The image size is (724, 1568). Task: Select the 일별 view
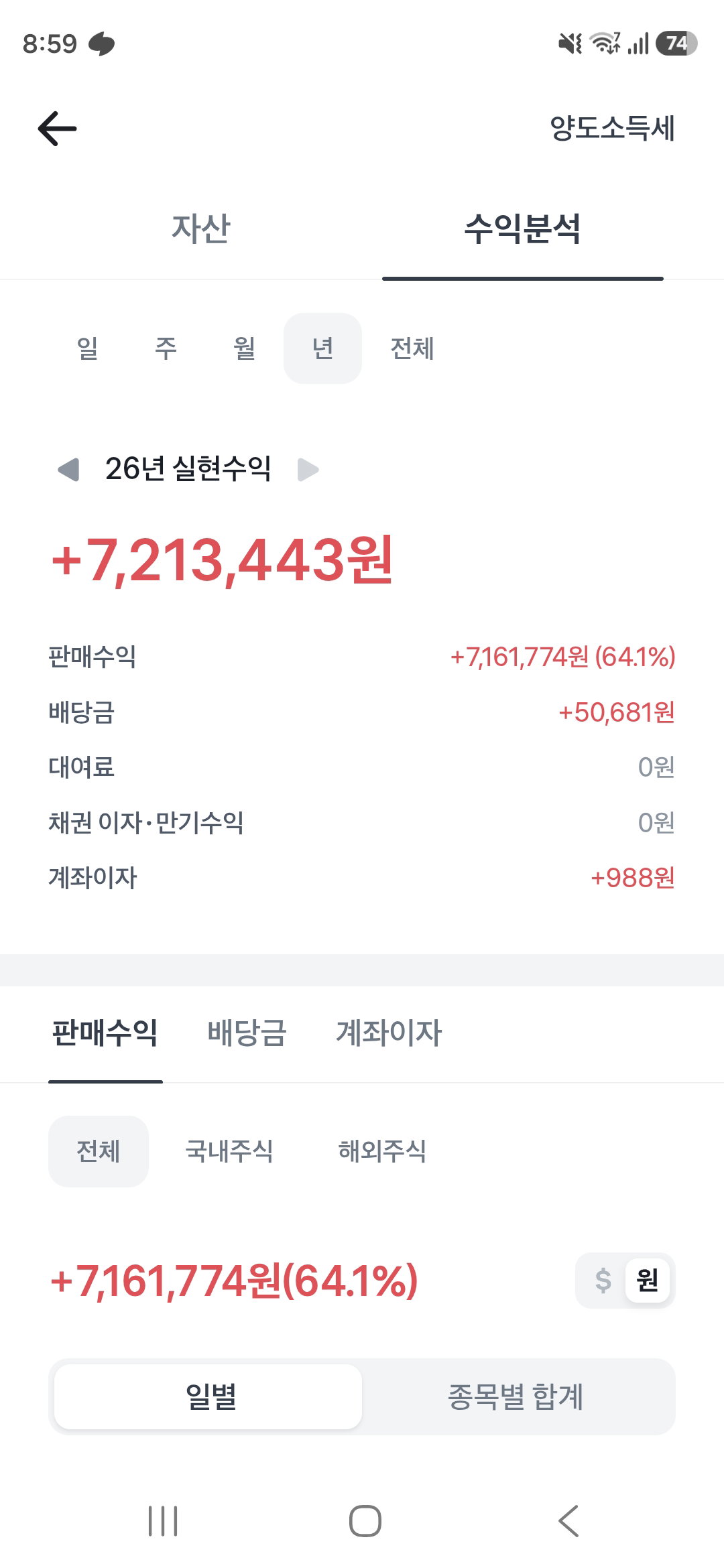pyautogui.click(x=208, y=1397)
